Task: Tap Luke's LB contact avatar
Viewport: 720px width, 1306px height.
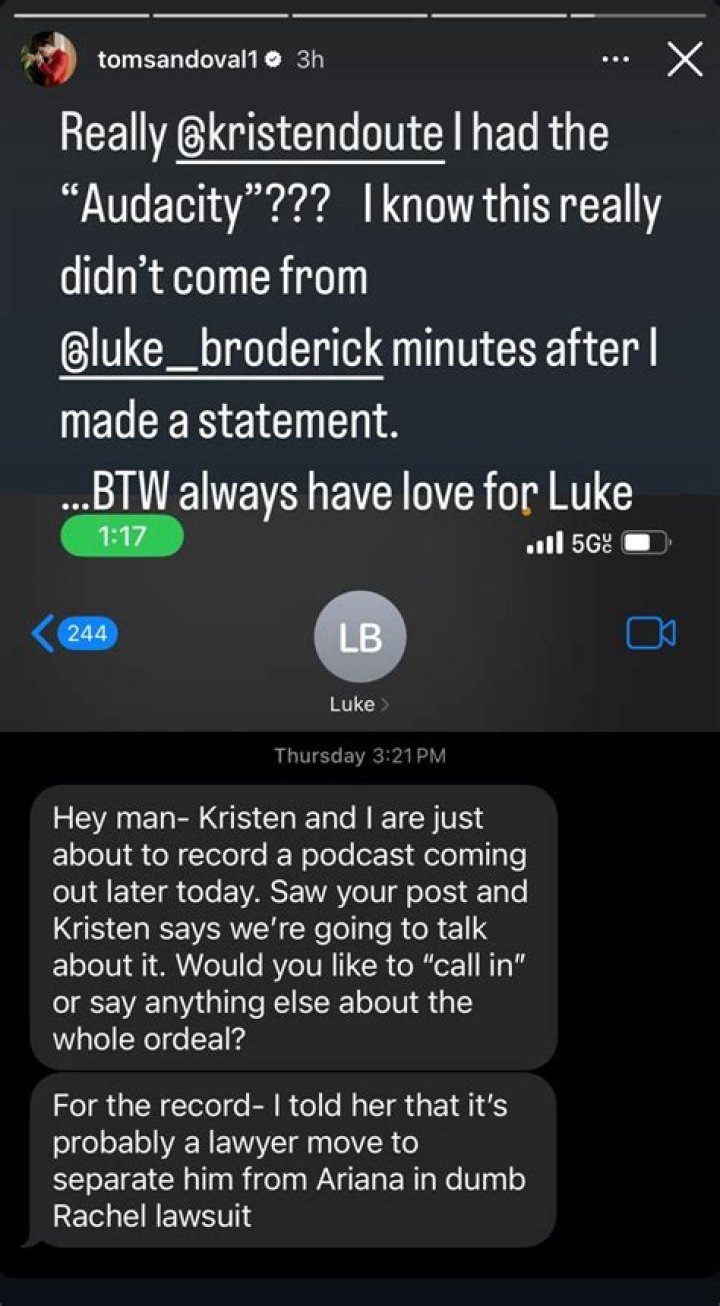Action: click(x=359, y=635)
